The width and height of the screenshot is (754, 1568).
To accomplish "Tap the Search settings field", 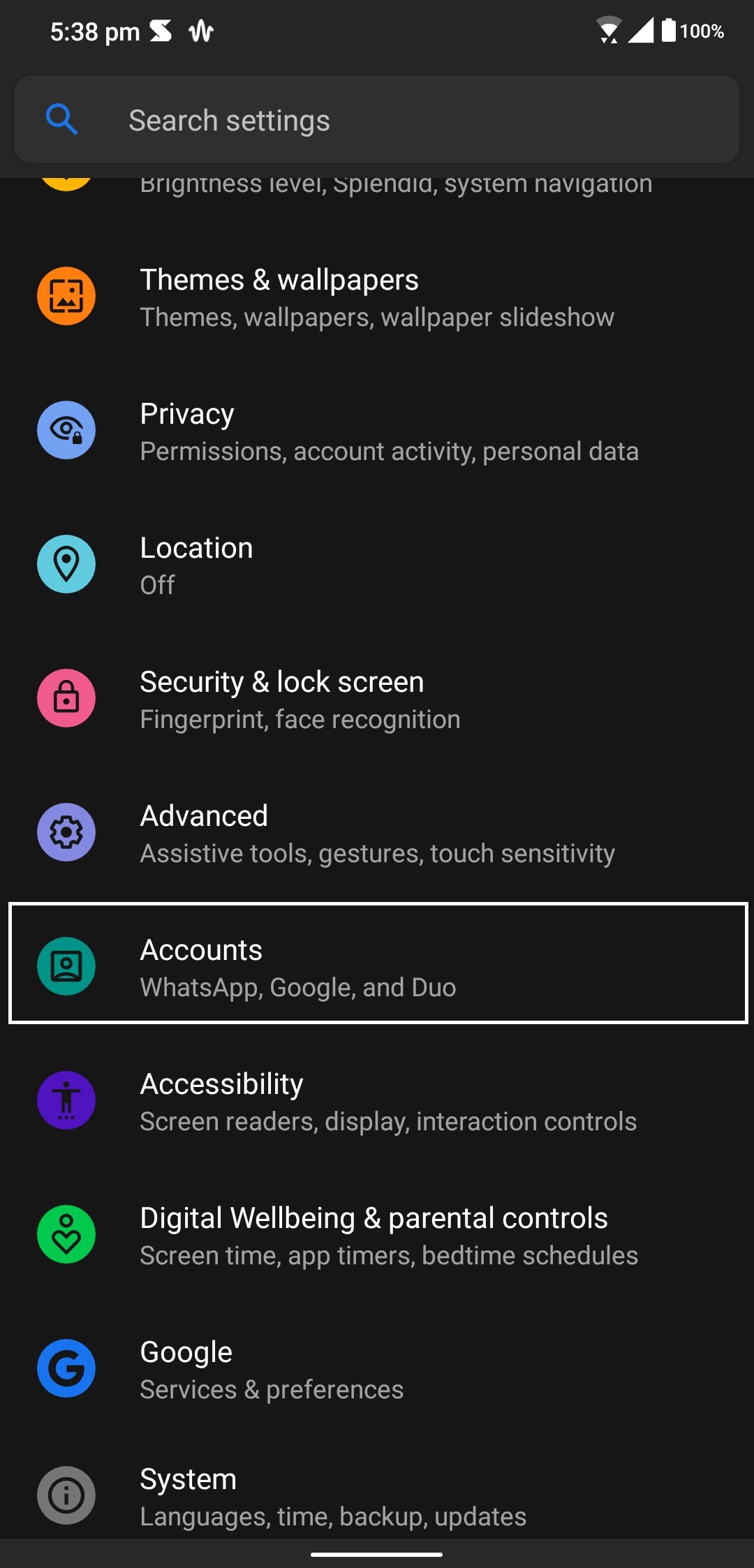I will click(x=377, y=120).
